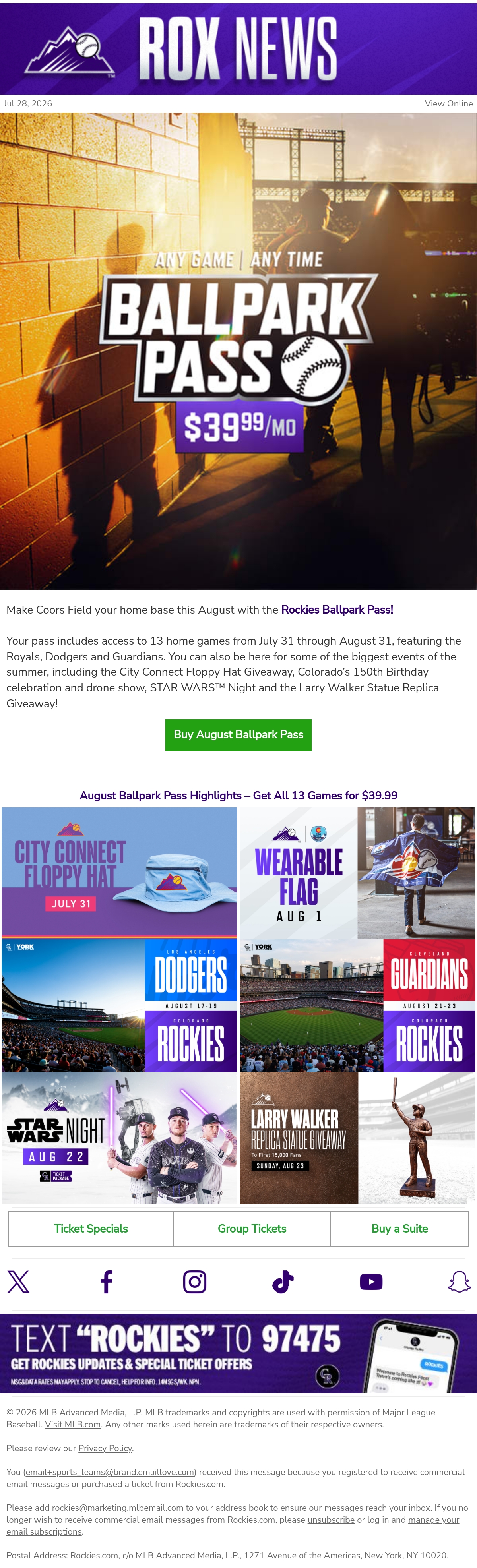Visit the Instagram page

pos(195,1282)
